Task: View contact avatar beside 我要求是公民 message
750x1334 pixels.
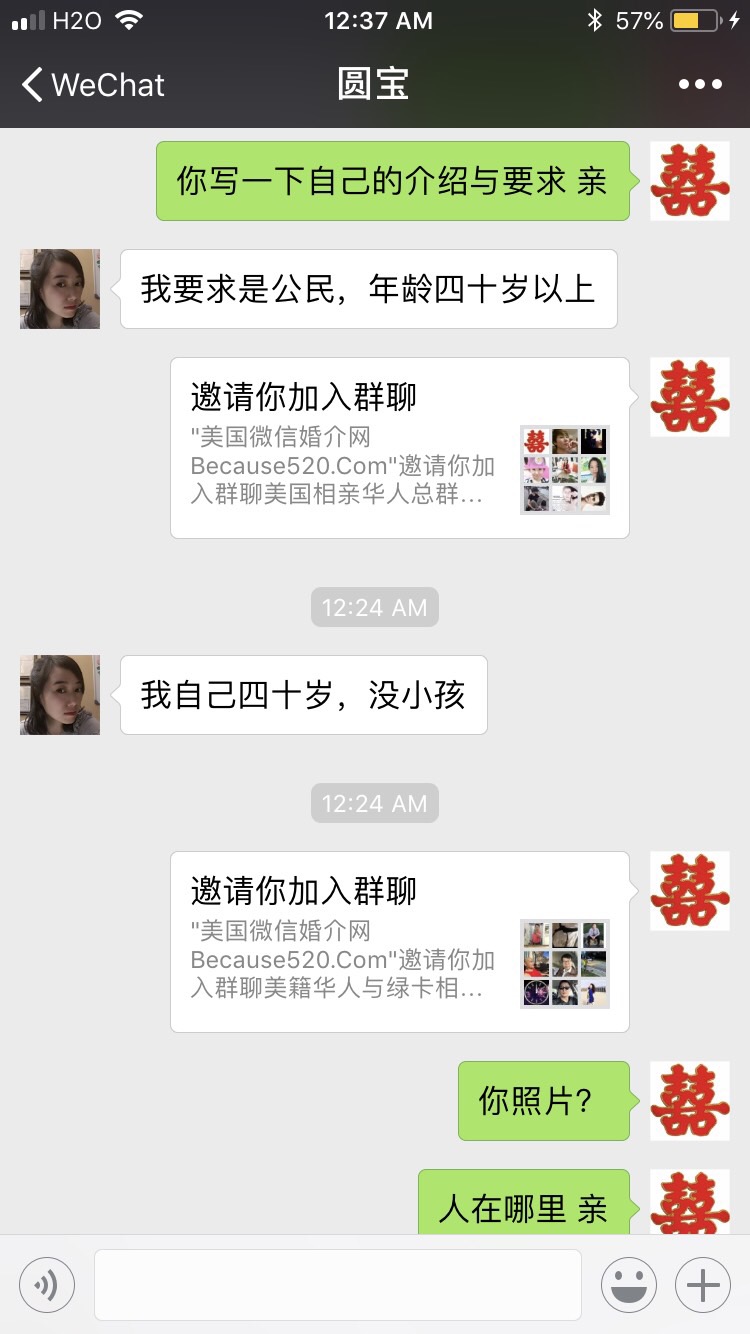Action: [x=60, y=289]
